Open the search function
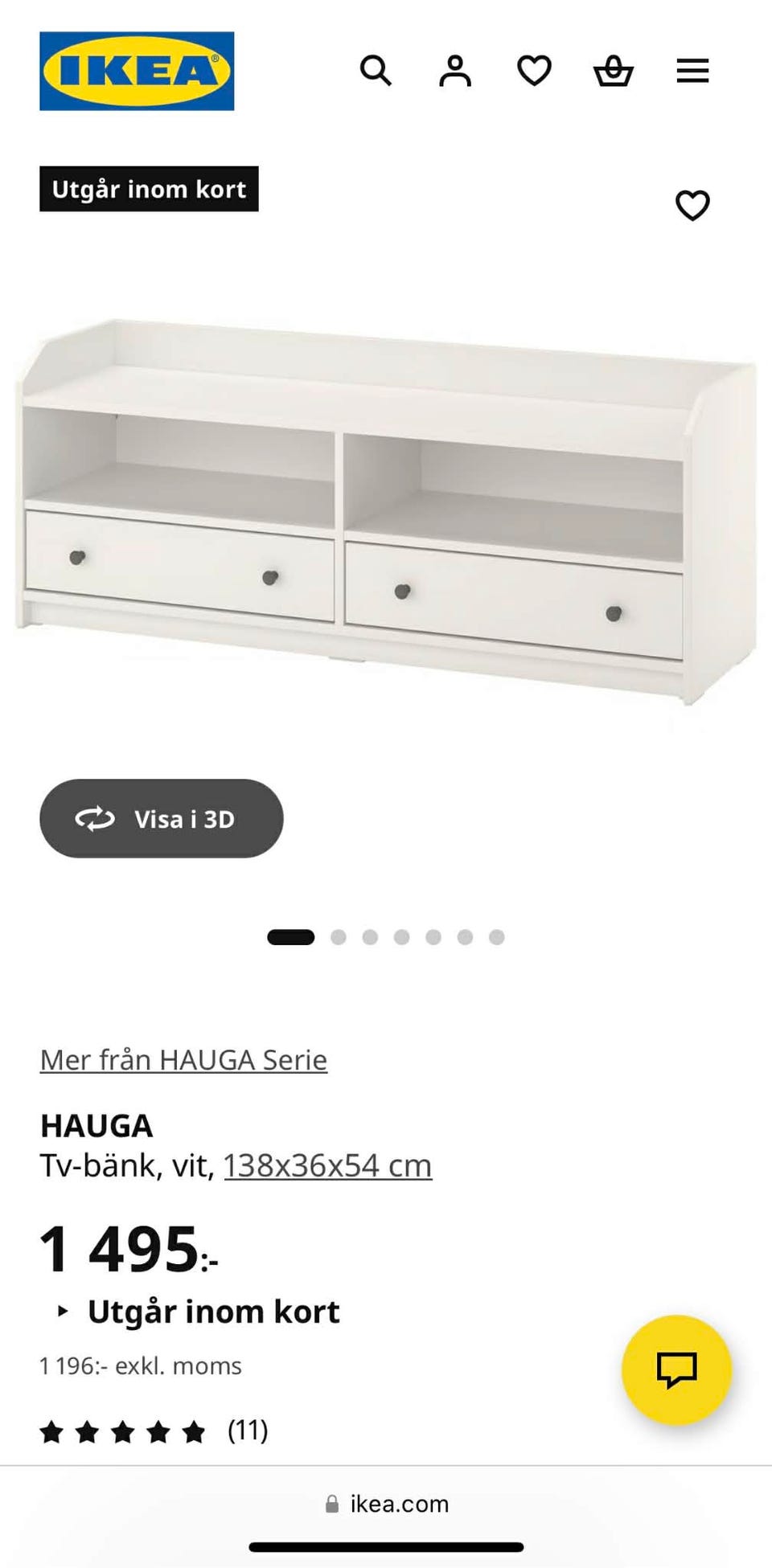This screenshot has width=772, height=1568. (x=375, y=71)
